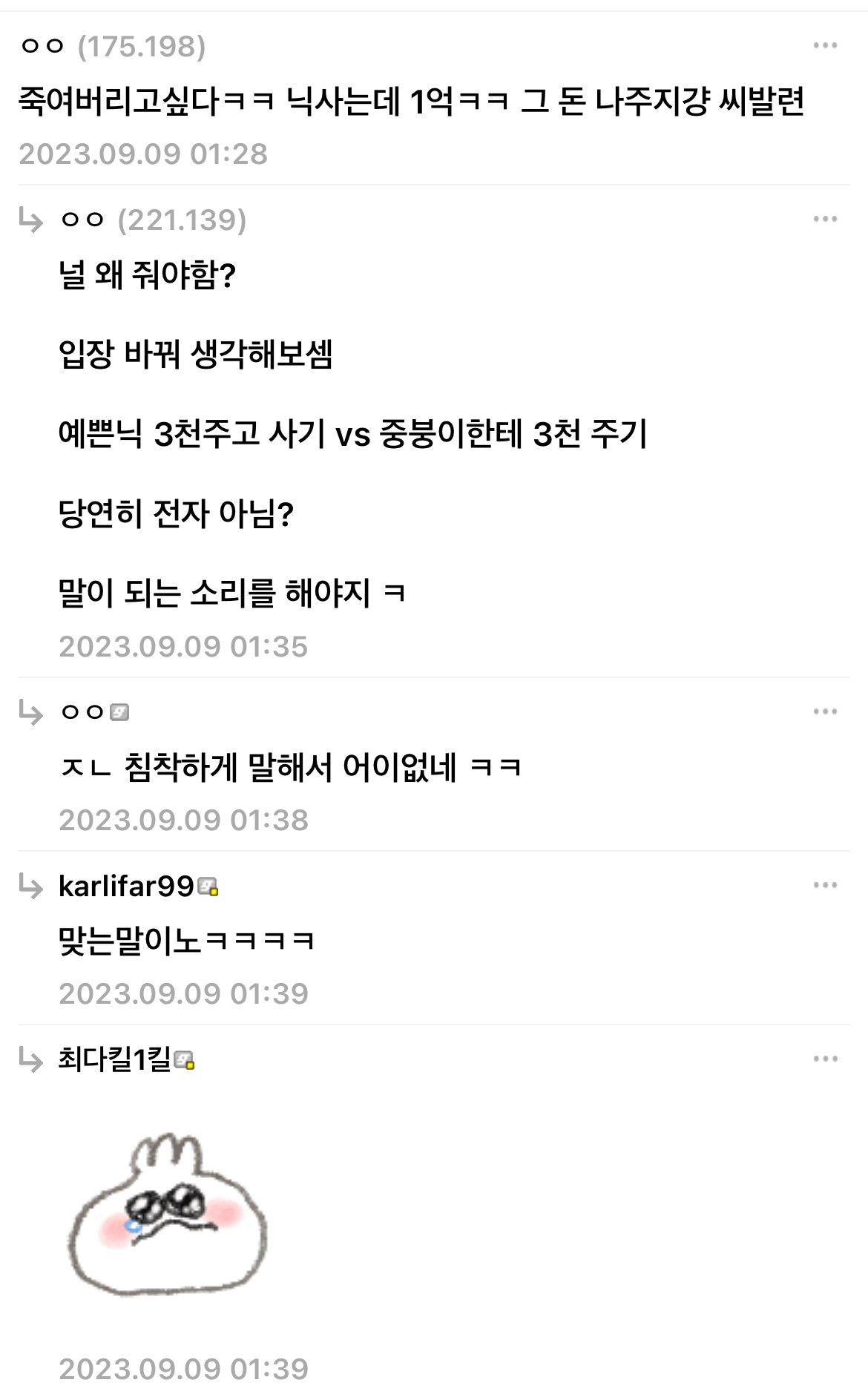Open the options menu for the 01:28 comment
868x1394 pixels.
click(x=825, y=46)
